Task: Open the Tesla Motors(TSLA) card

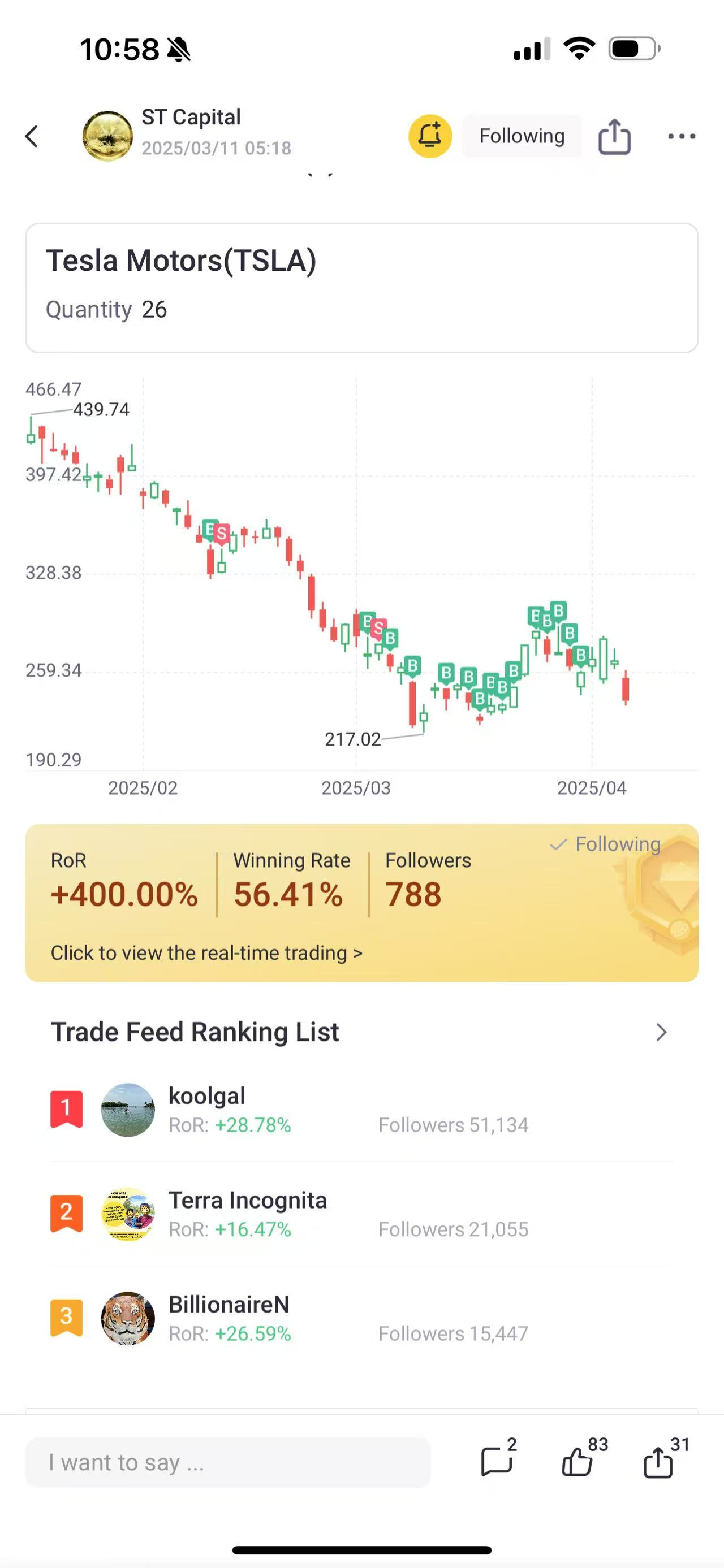Action: click(361, 287)
